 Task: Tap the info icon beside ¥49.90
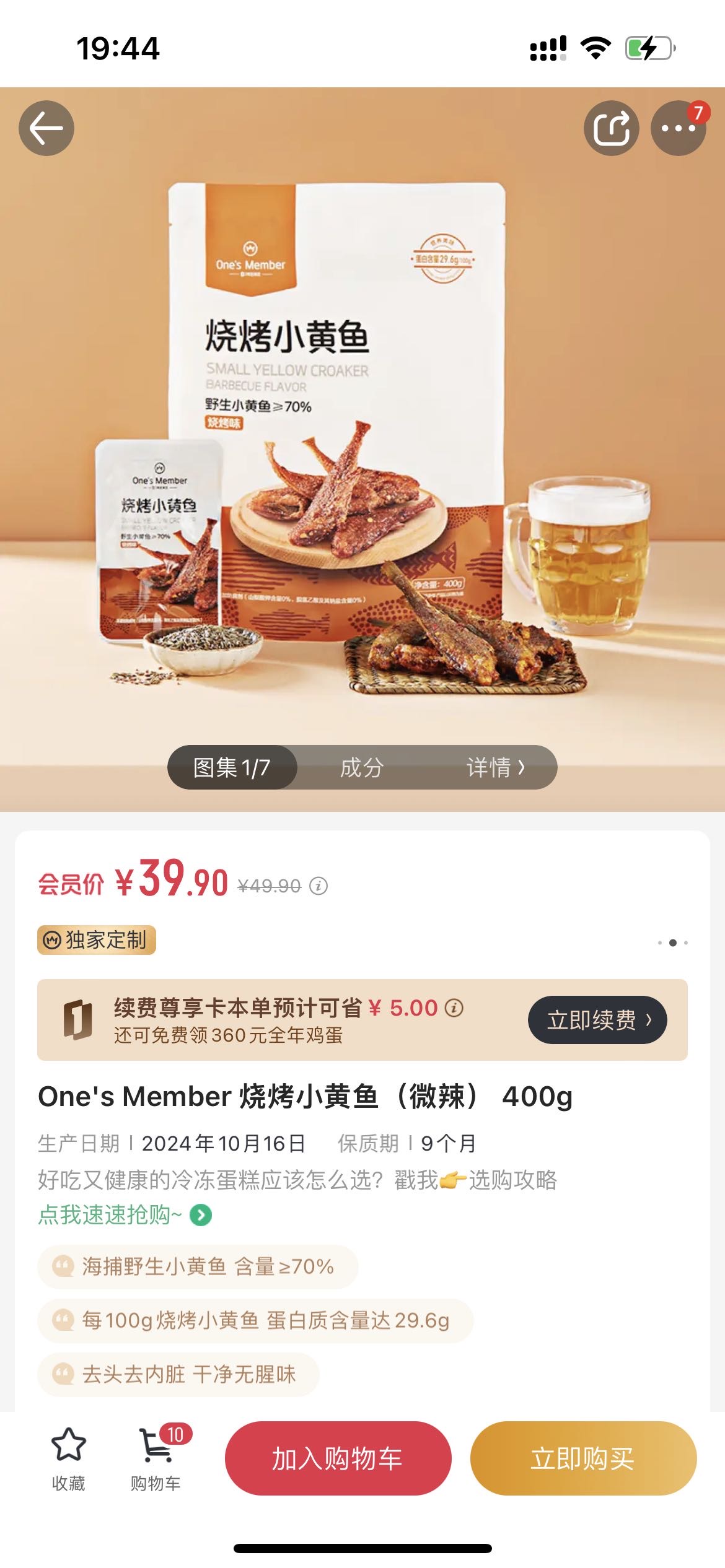[x=319, y=886]
